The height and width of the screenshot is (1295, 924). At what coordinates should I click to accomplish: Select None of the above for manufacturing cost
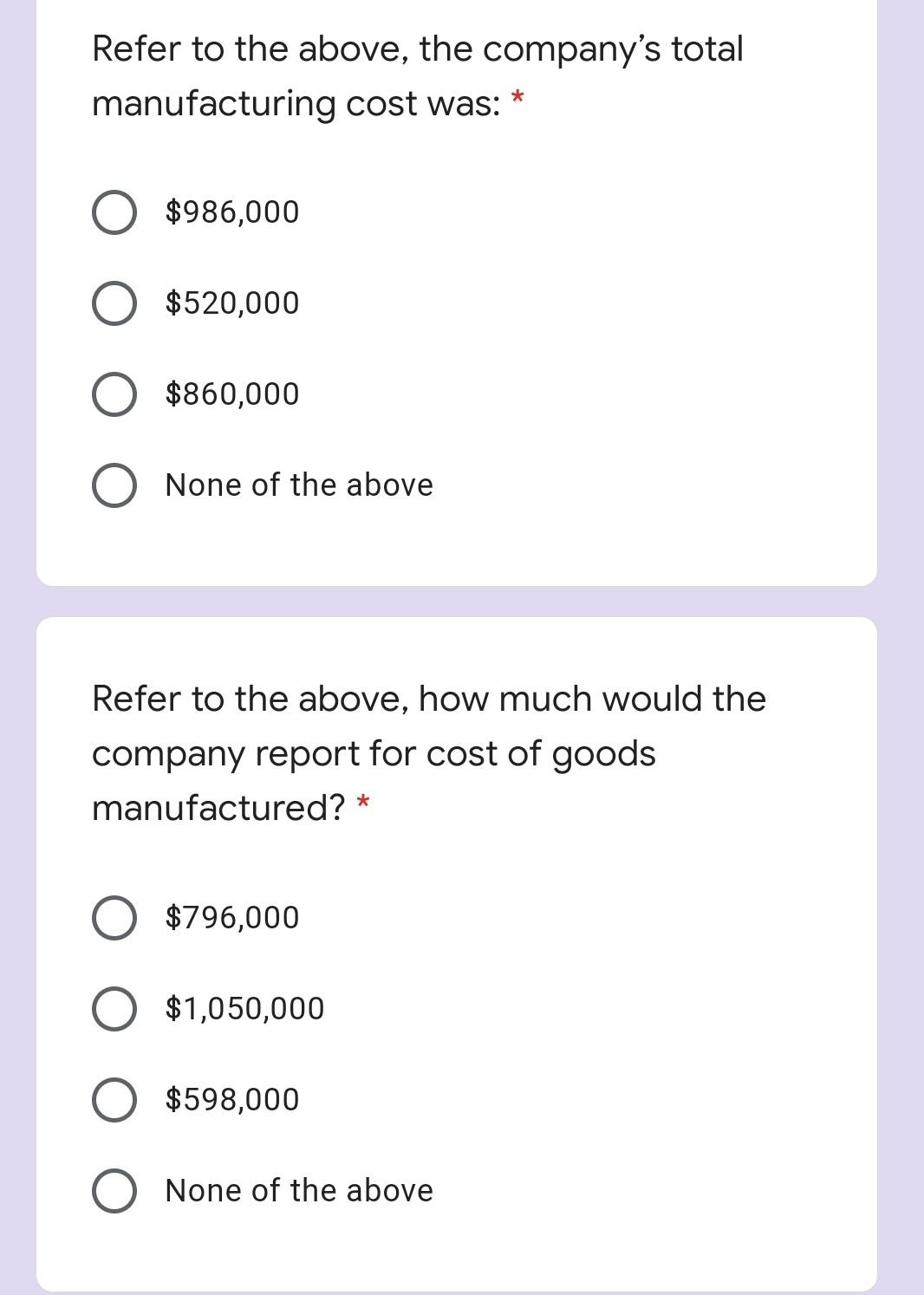point(114,485)
